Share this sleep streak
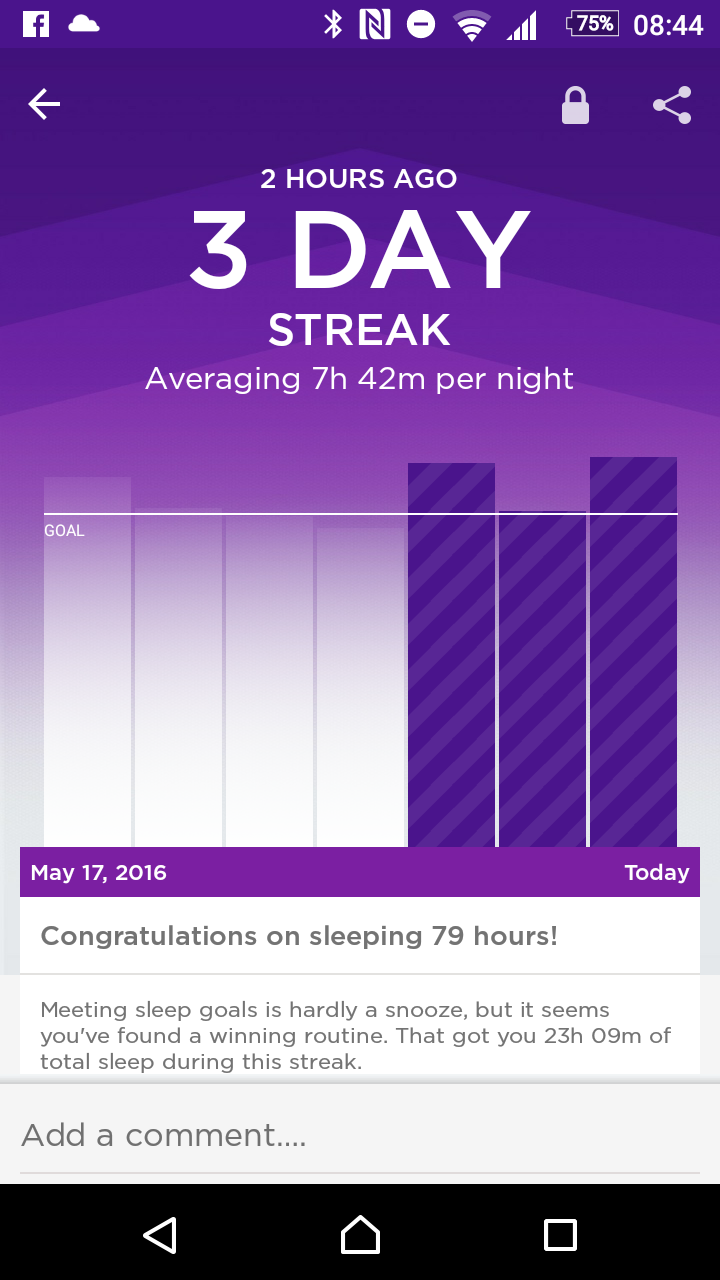This screenshot has width=720, height=1280. 672,105
